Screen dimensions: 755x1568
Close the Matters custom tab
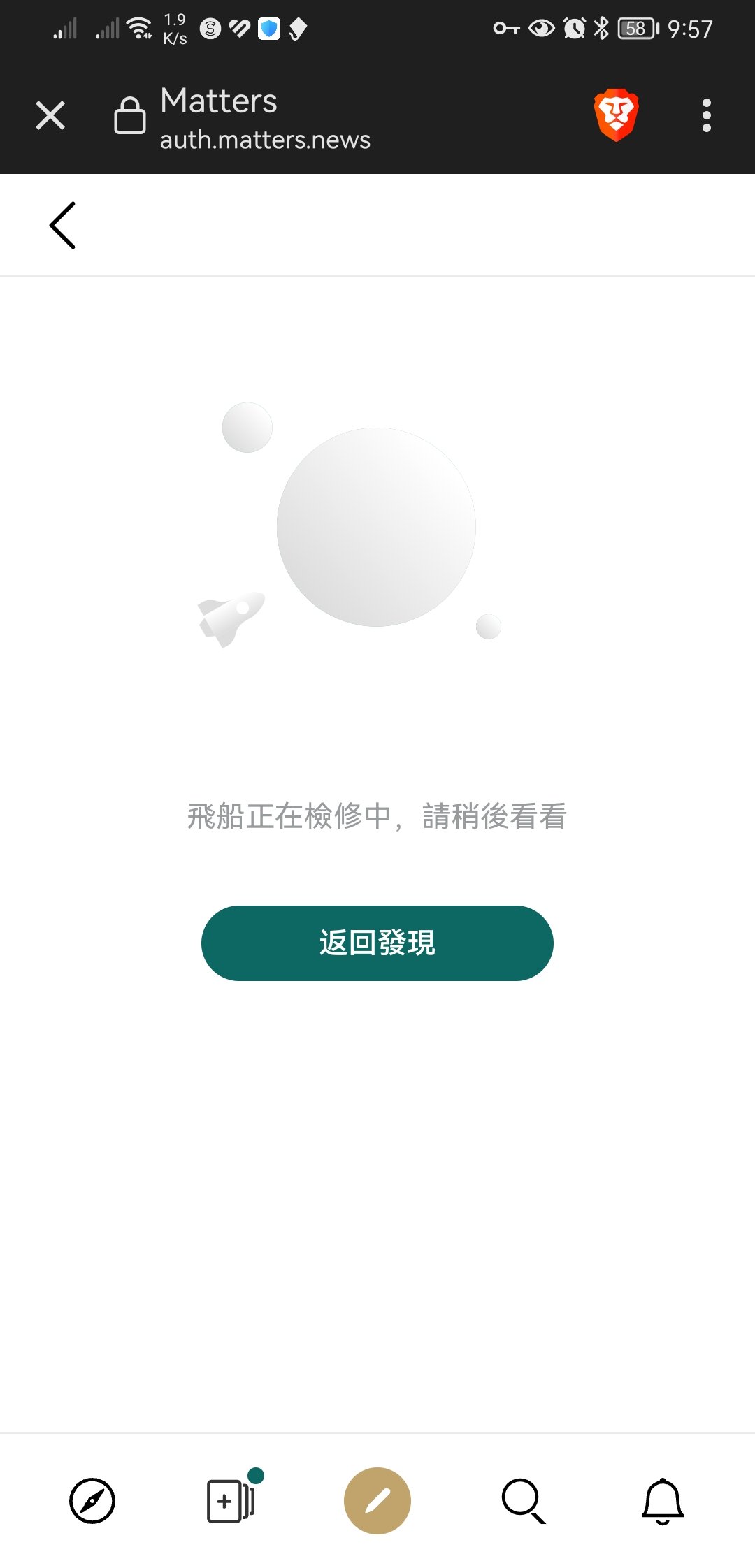[x=50, y=115]
